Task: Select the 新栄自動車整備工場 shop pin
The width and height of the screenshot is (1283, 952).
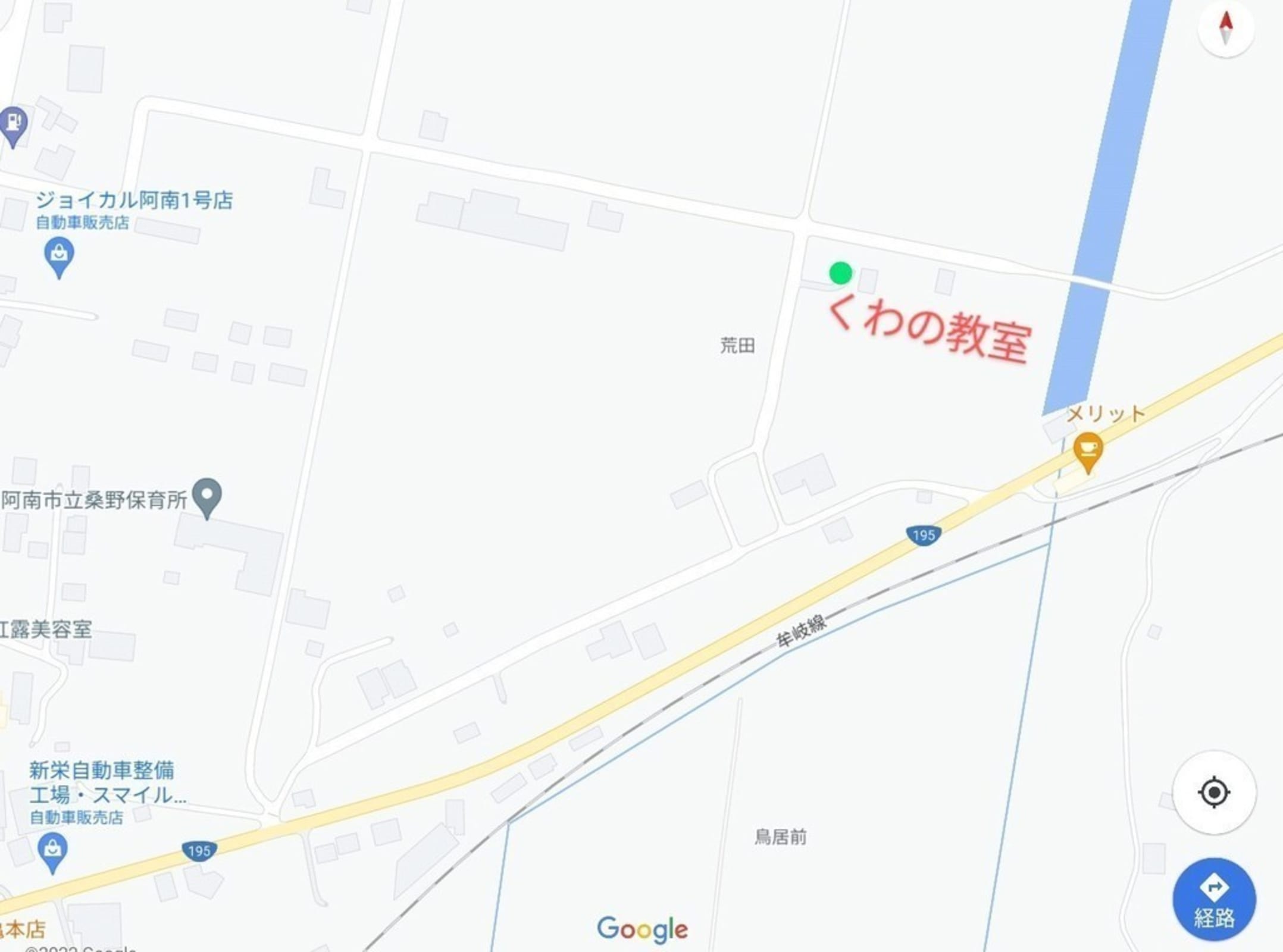Action: coord(52,850)
